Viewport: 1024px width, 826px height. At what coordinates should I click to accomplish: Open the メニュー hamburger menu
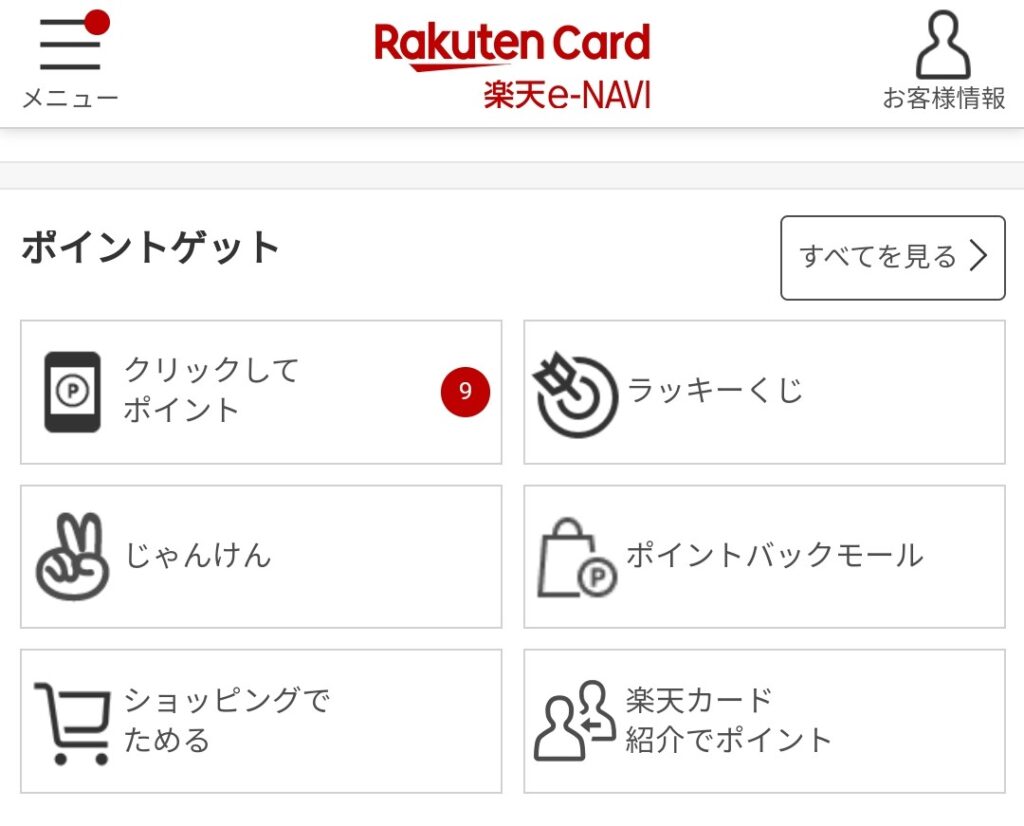(x=70, y=58)
